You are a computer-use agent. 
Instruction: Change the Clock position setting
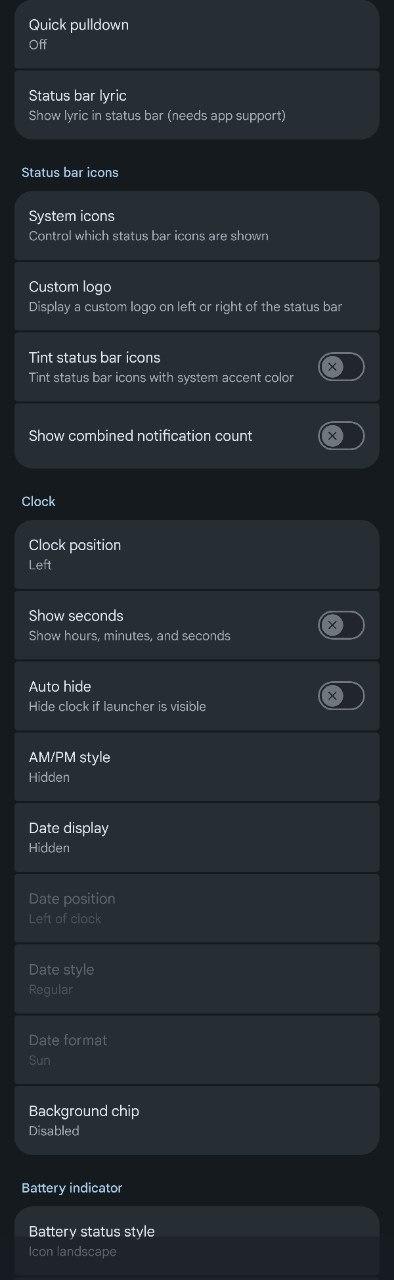click(197, 555)
